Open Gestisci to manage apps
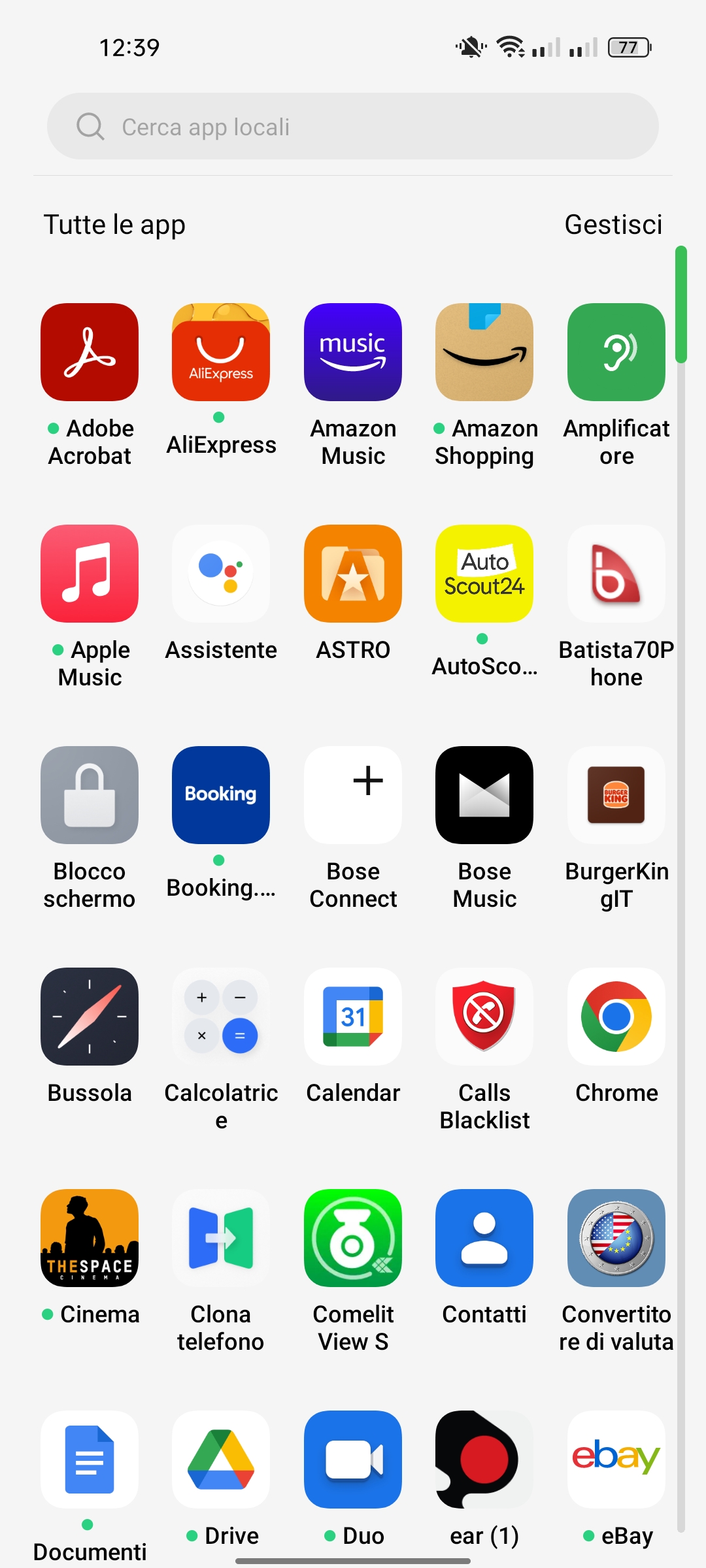This screenshot has width=706, height=1568. tap(613, 224)
